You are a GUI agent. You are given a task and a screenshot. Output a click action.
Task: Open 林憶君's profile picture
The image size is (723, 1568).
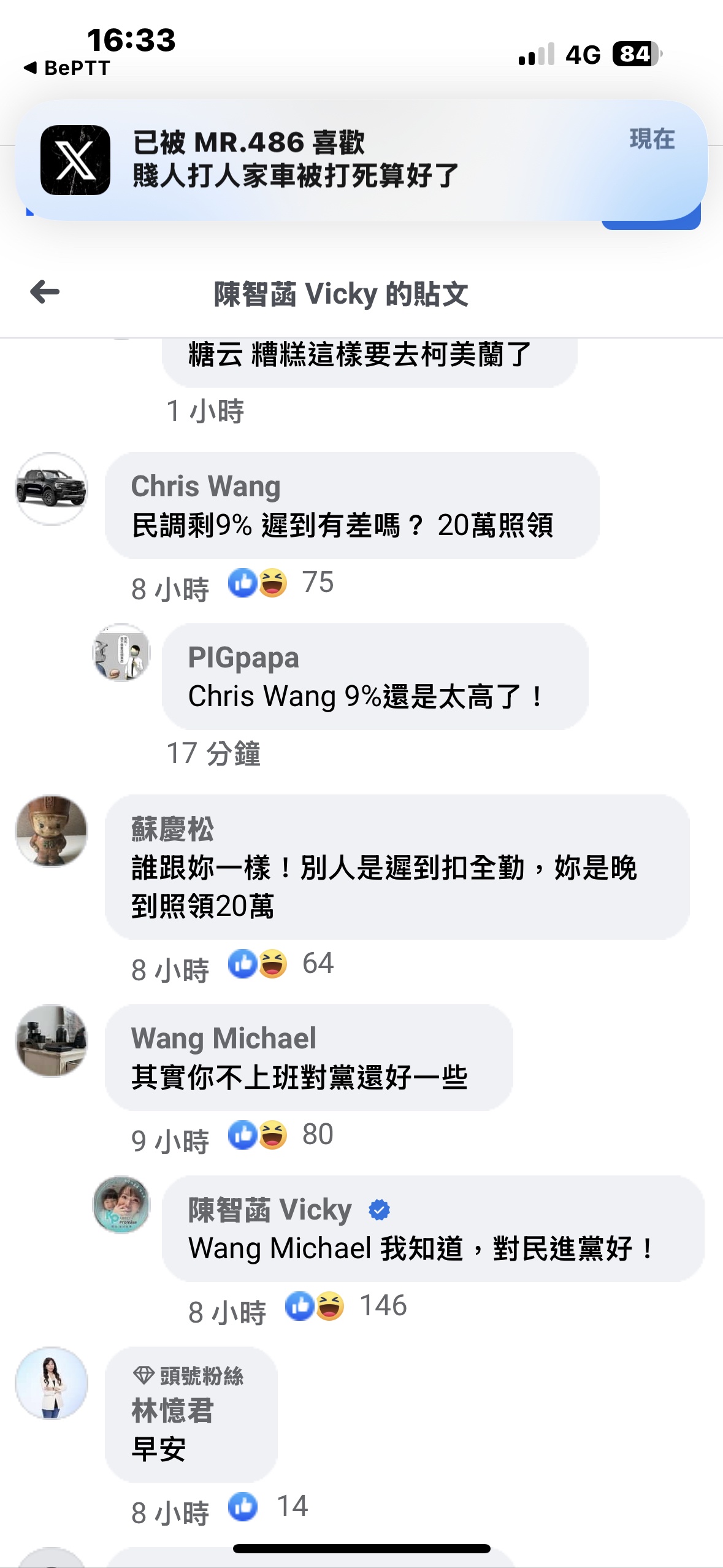click(x=52, y=1383)
